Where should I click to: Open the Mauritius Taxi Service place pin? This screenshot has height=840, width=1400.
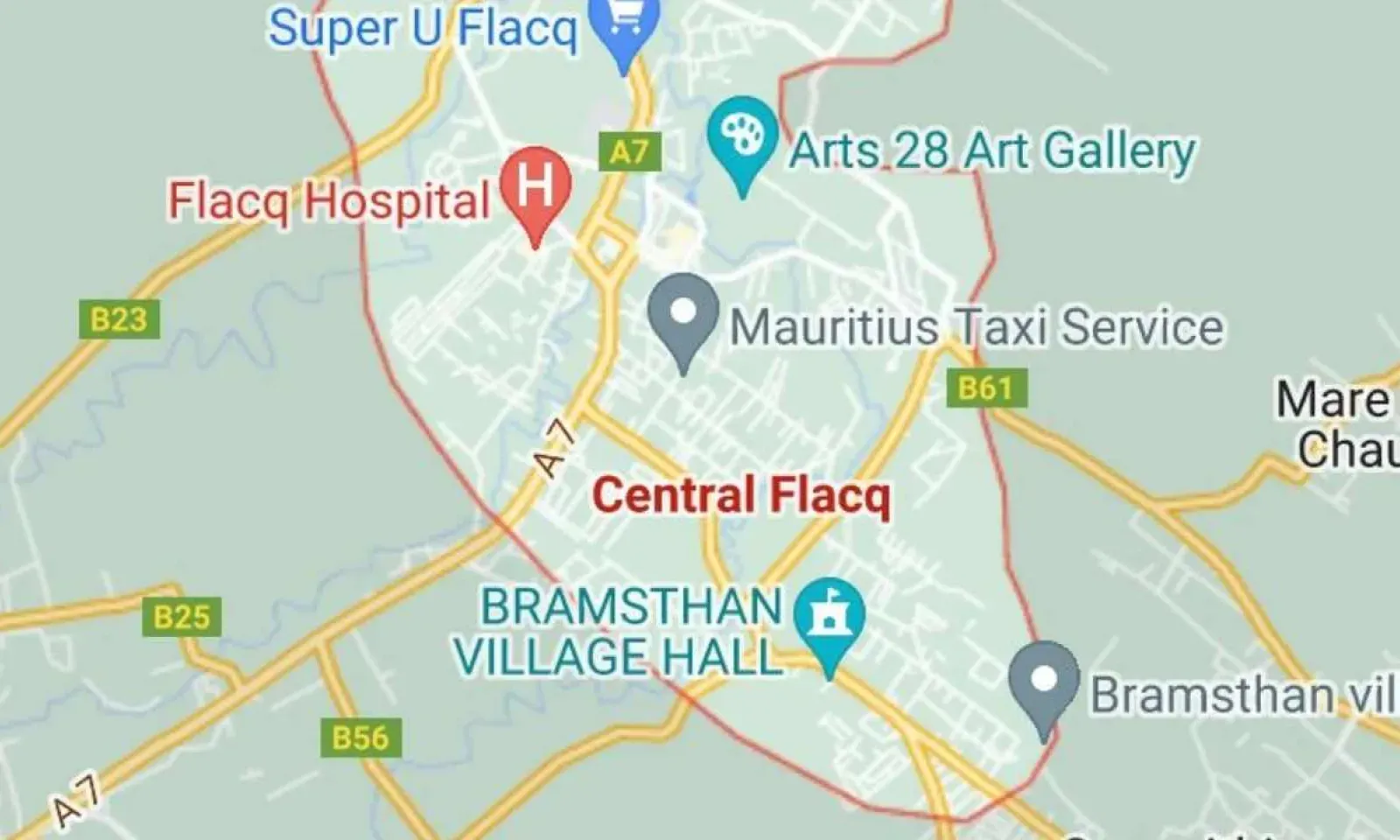pos(683,314)
